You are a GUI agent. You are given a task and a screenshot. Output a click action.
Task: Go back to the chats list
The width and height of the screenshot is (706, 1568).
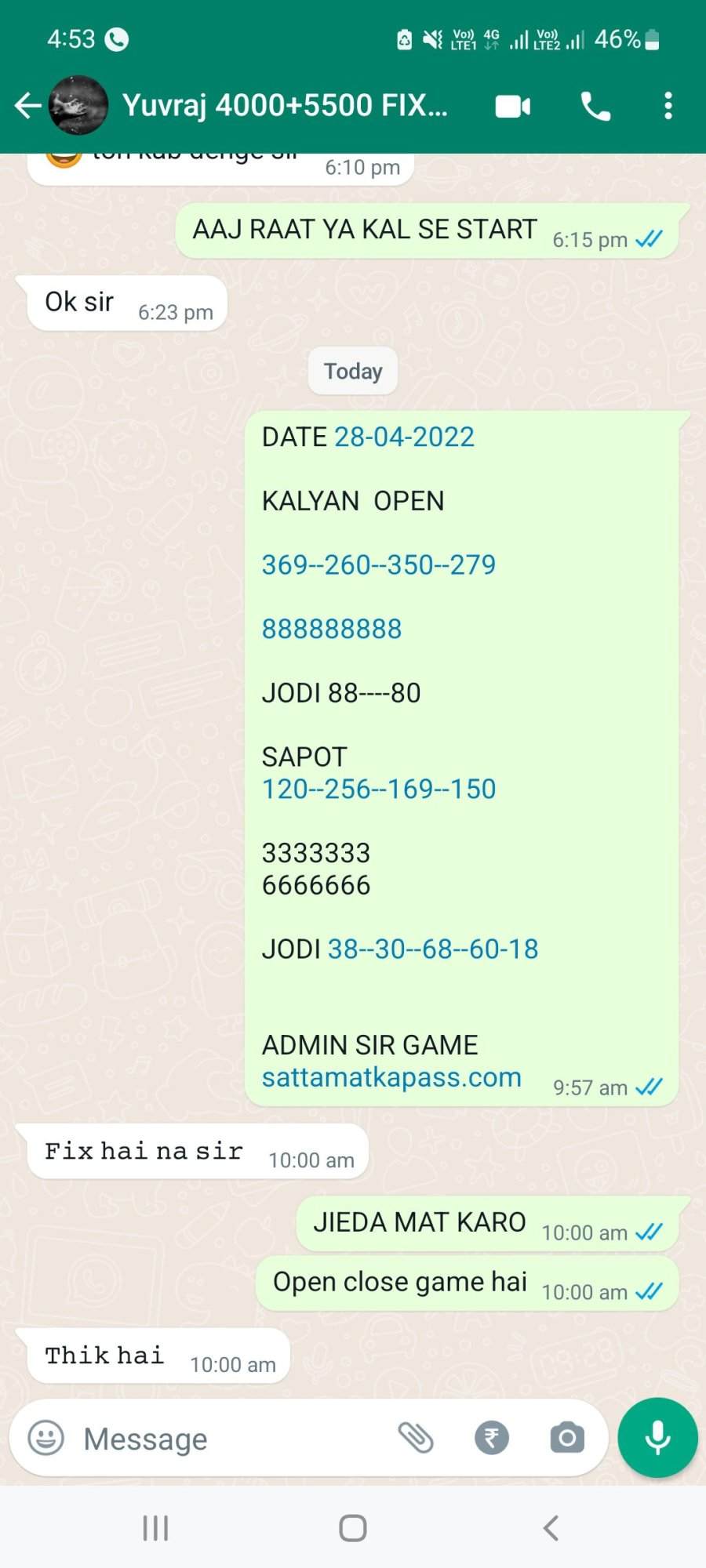point(27,105)
